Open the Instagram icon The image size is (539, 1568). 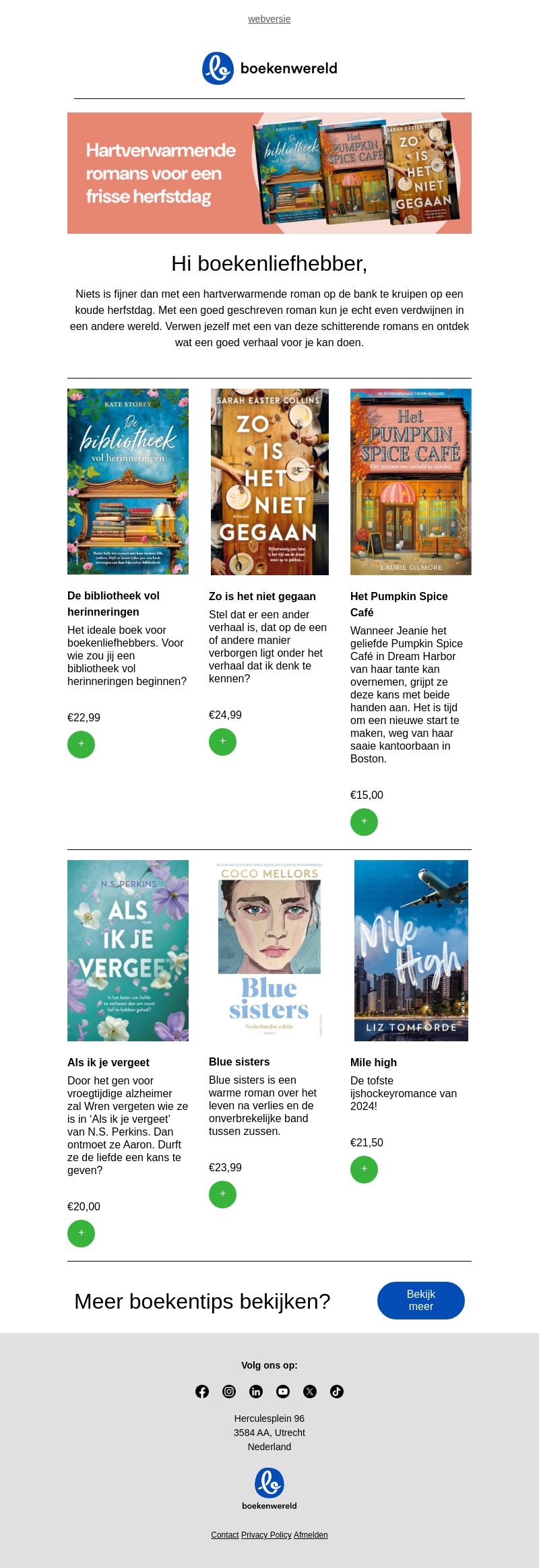click(x=229, y=1392)
